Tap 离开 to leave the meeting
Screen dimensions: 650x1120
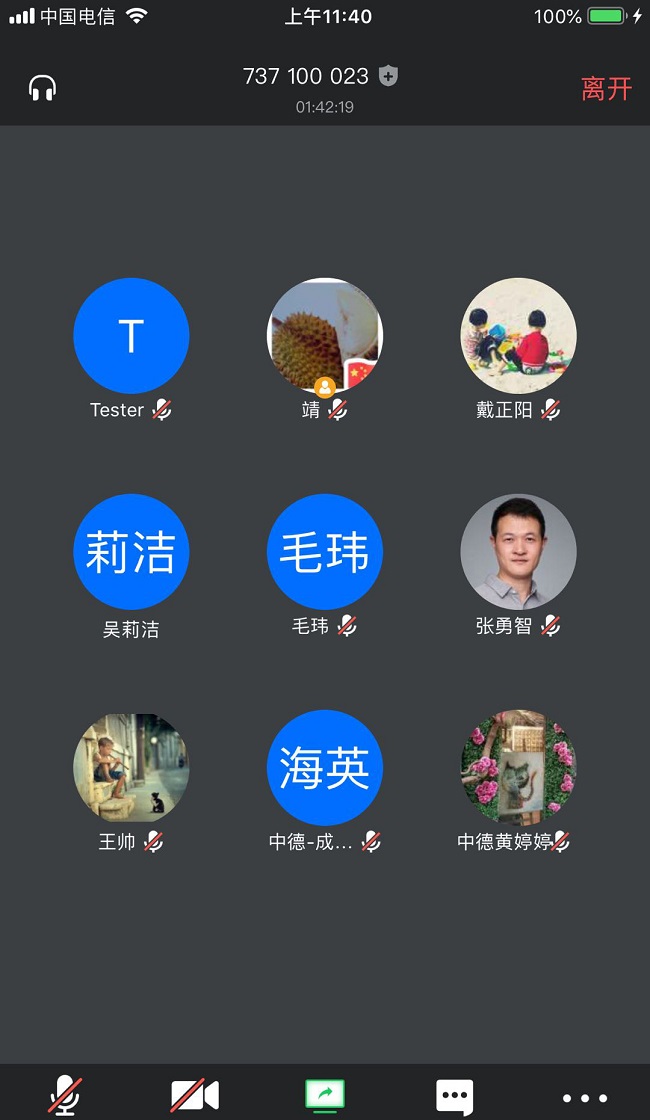coord(606,88)
